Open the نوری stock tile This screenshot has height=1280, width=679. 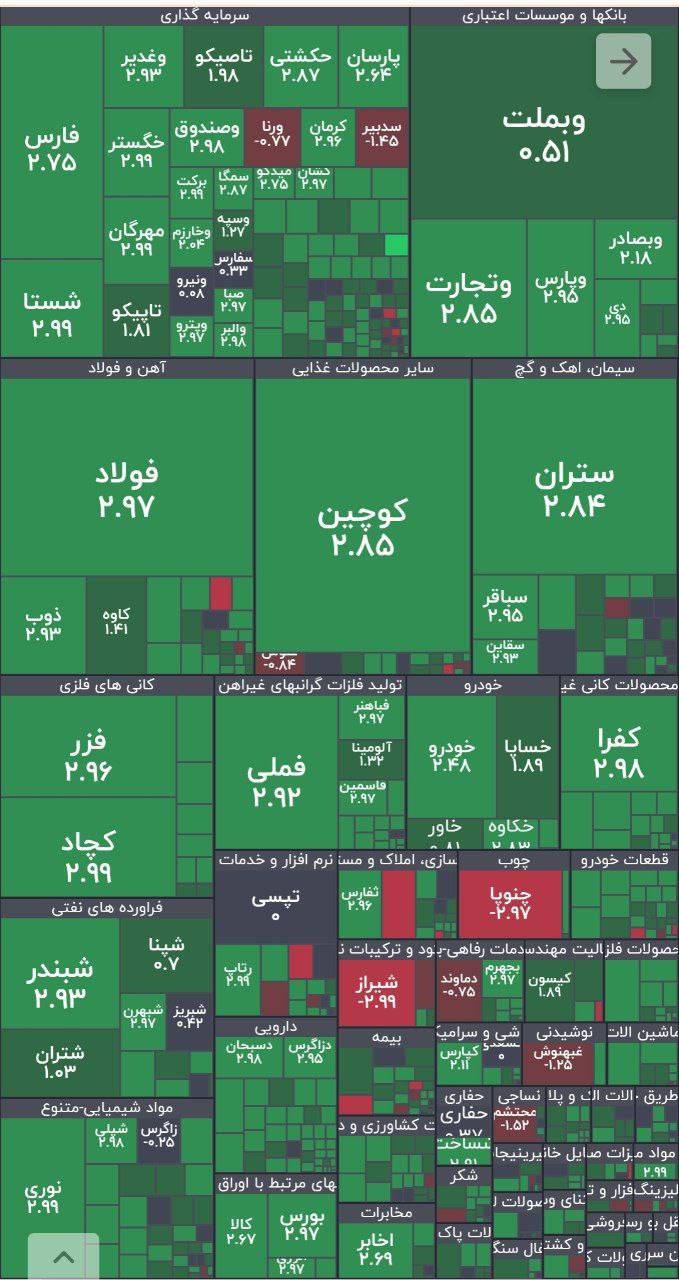coord(42,1195)
